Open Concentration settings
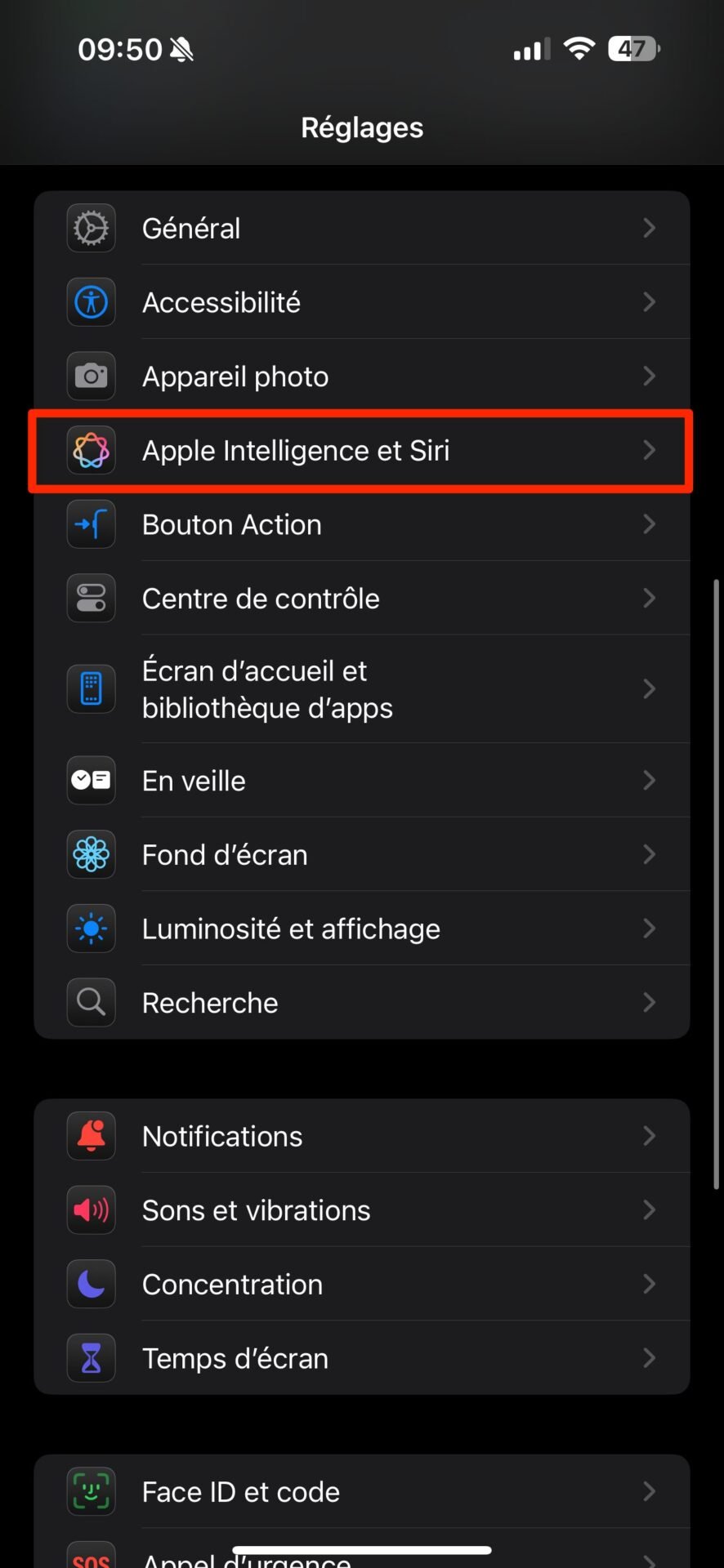 pyautogui.click(x=362, y=1285)
